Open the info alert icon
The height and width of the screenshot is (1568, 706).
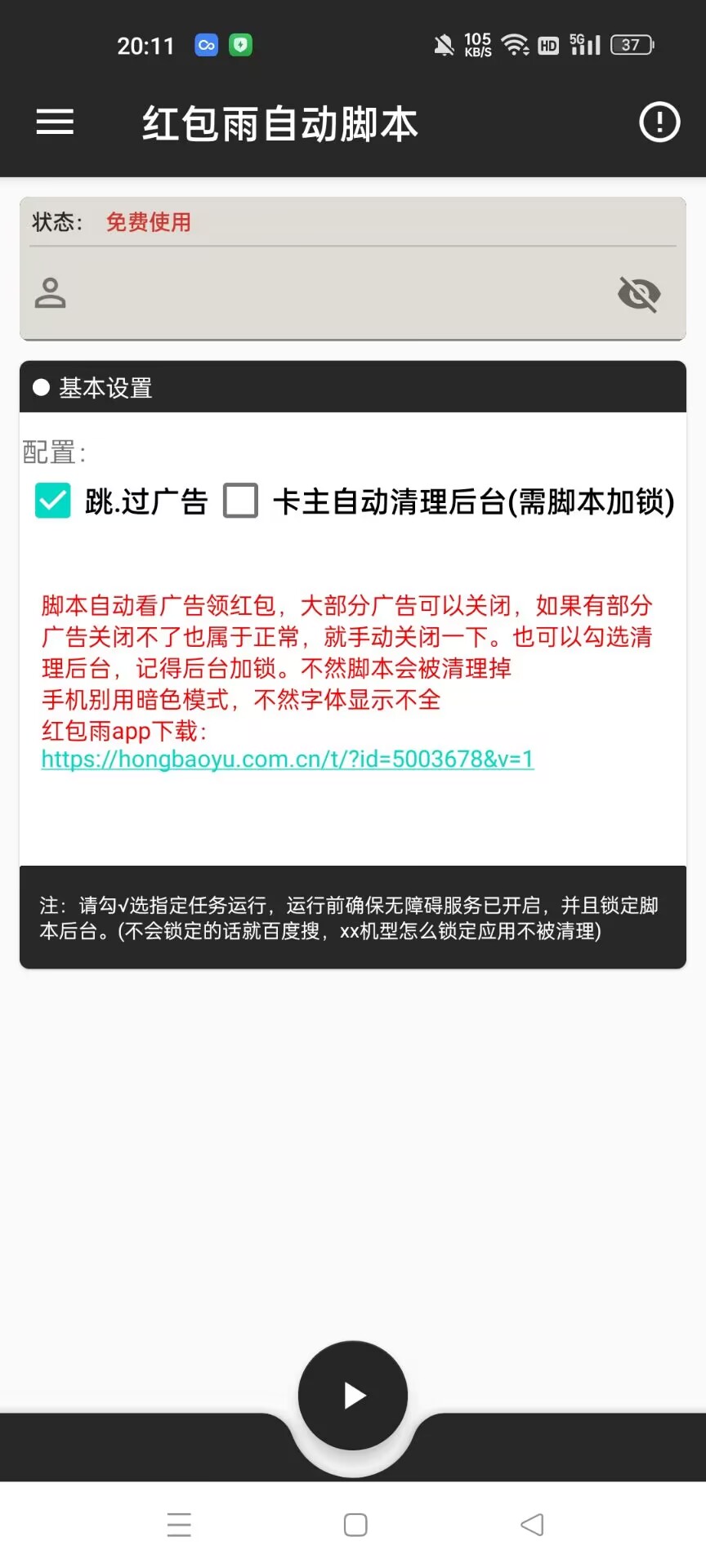click(x=659, y=122)
